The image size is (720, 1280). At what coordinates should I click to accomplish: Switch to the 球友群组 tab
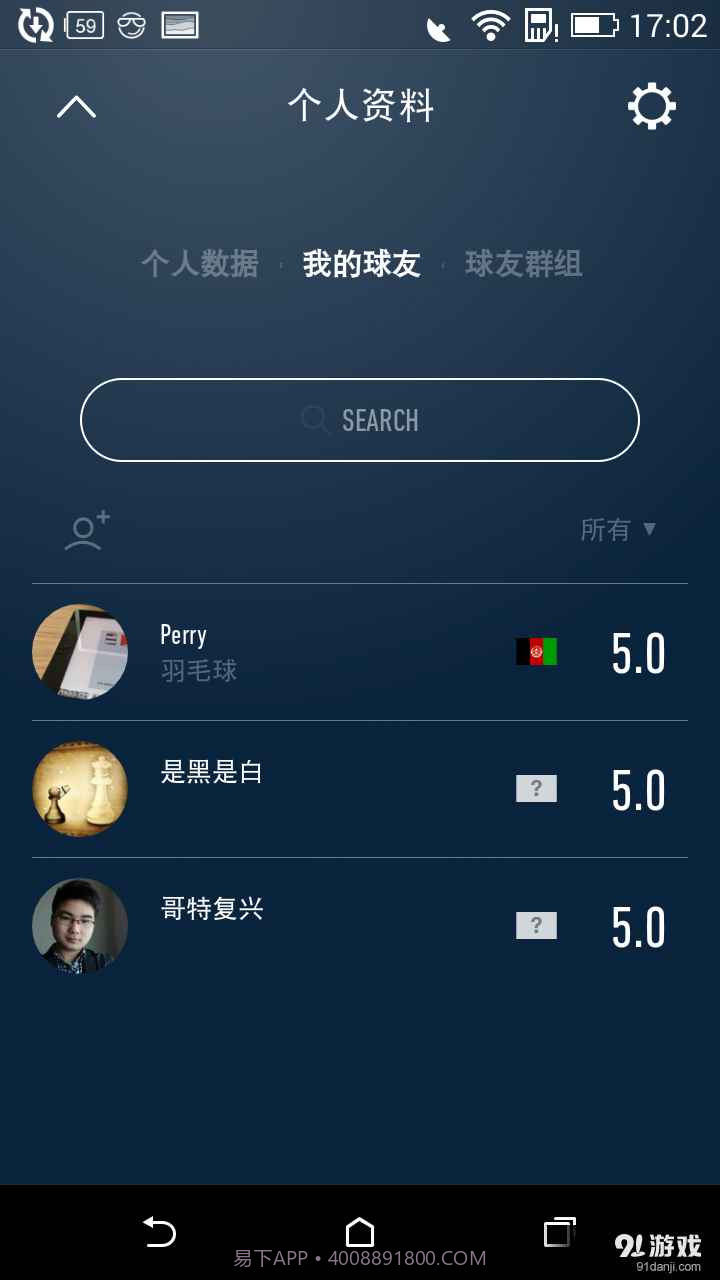click(523, 263)
